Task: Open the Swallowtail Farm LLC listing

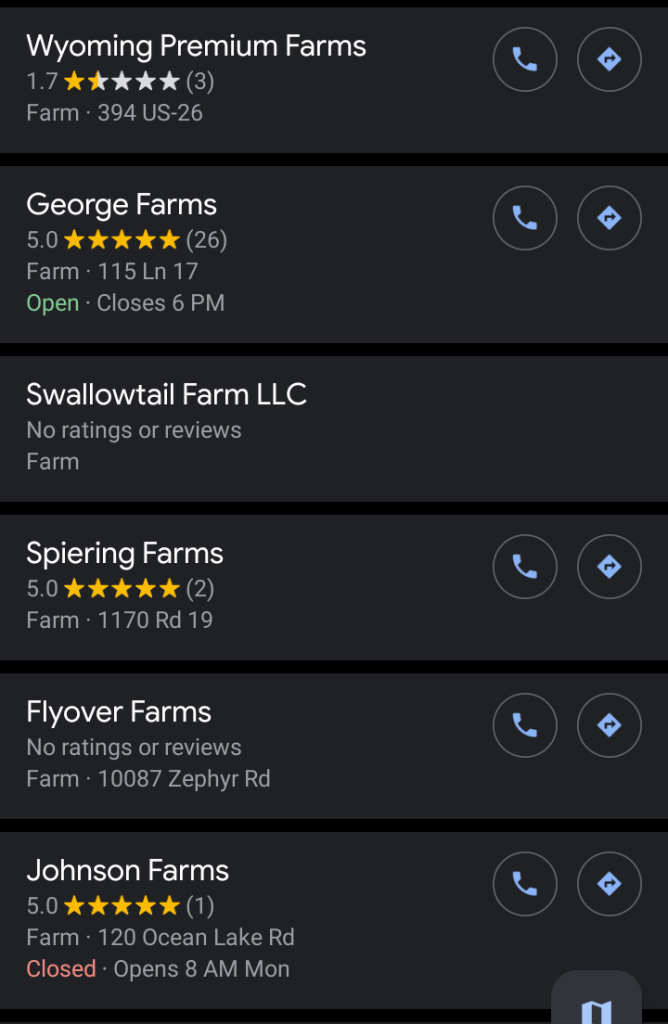Action: click(x=166, y=395)
